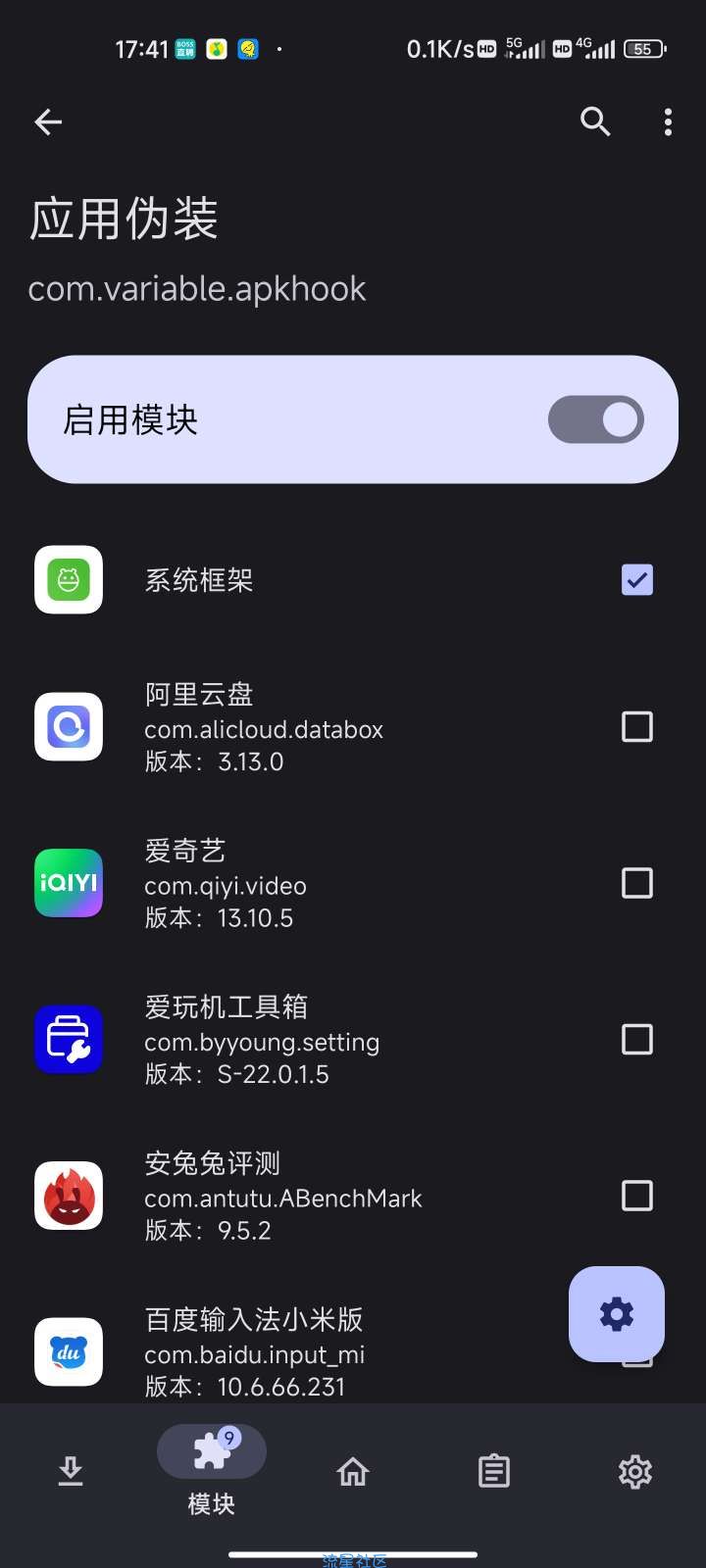Viewport: 706px width, 1568px height.
Task: Open the search icon in the app bar
Action: pyautogui.click(x=595, y=122)
